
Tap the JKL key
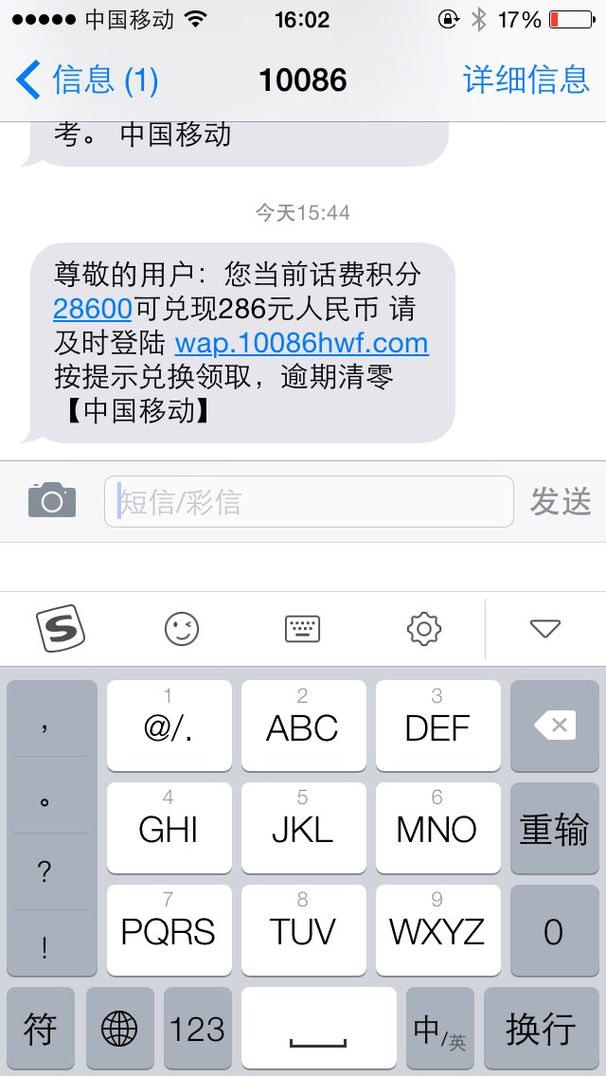click(x=303, y=828)
